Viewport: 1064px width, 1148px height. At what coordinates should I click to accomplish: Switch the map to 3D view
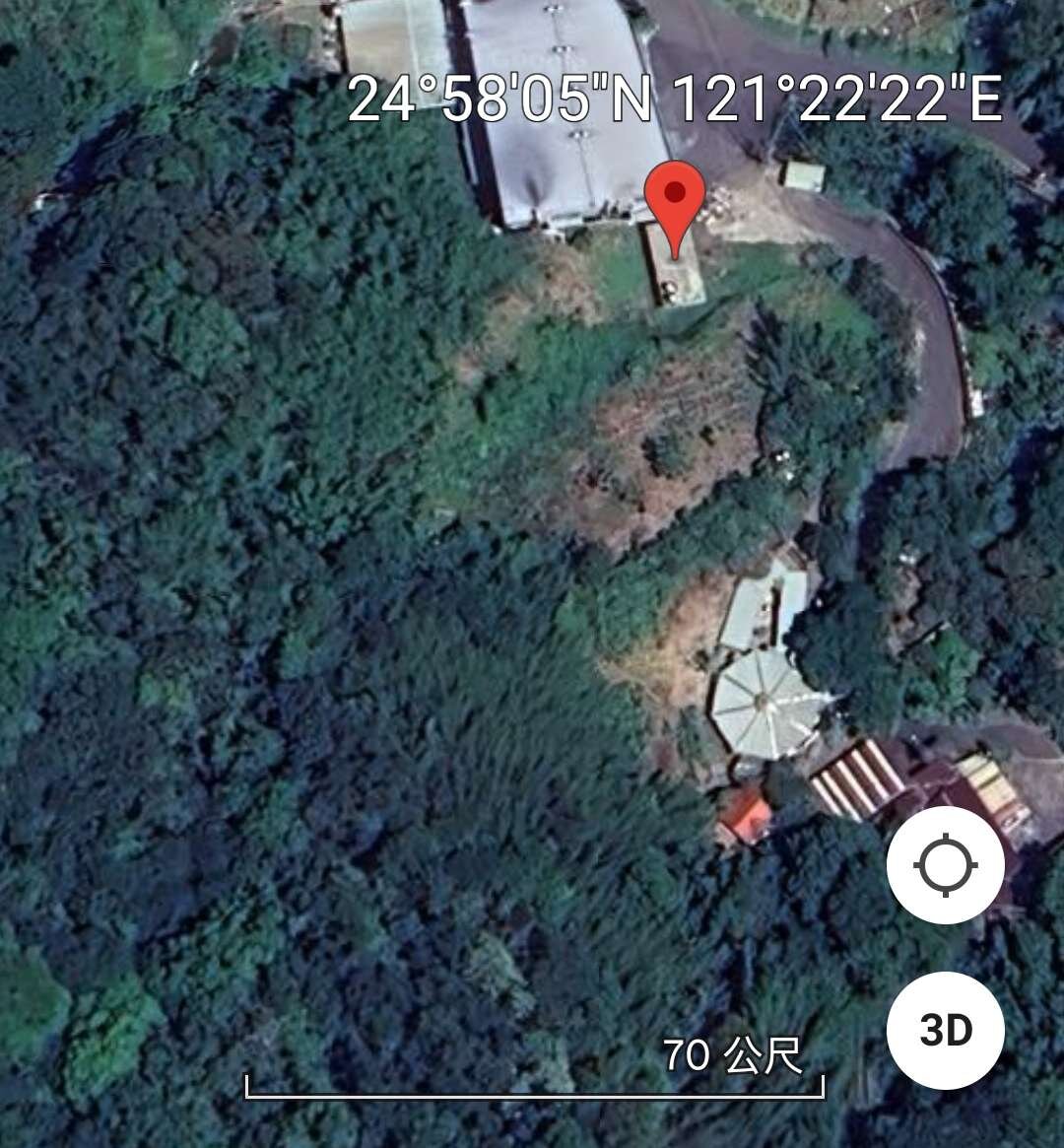[x=945, y=1030]
